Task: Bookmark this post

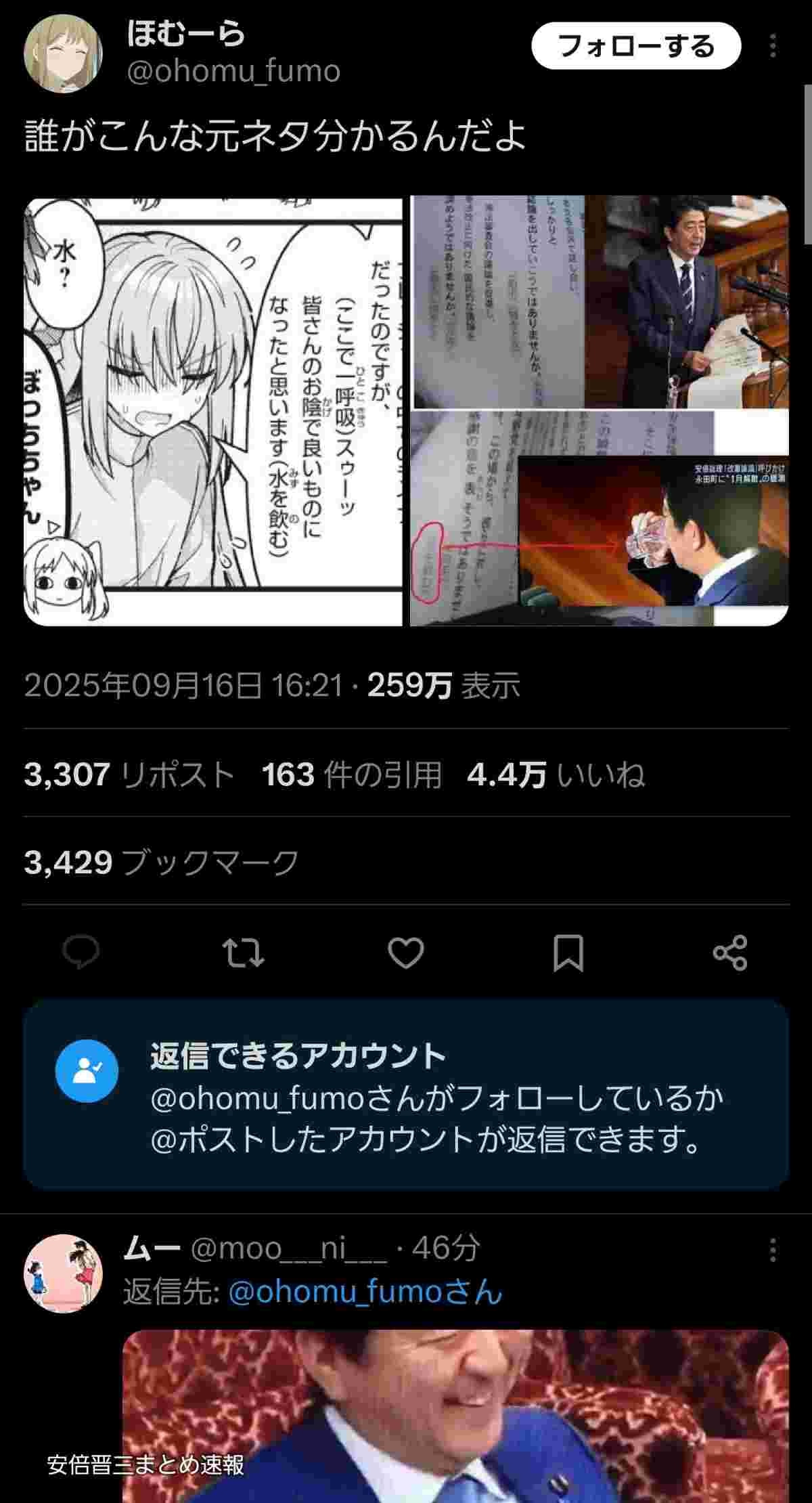Action: point(568,952)
